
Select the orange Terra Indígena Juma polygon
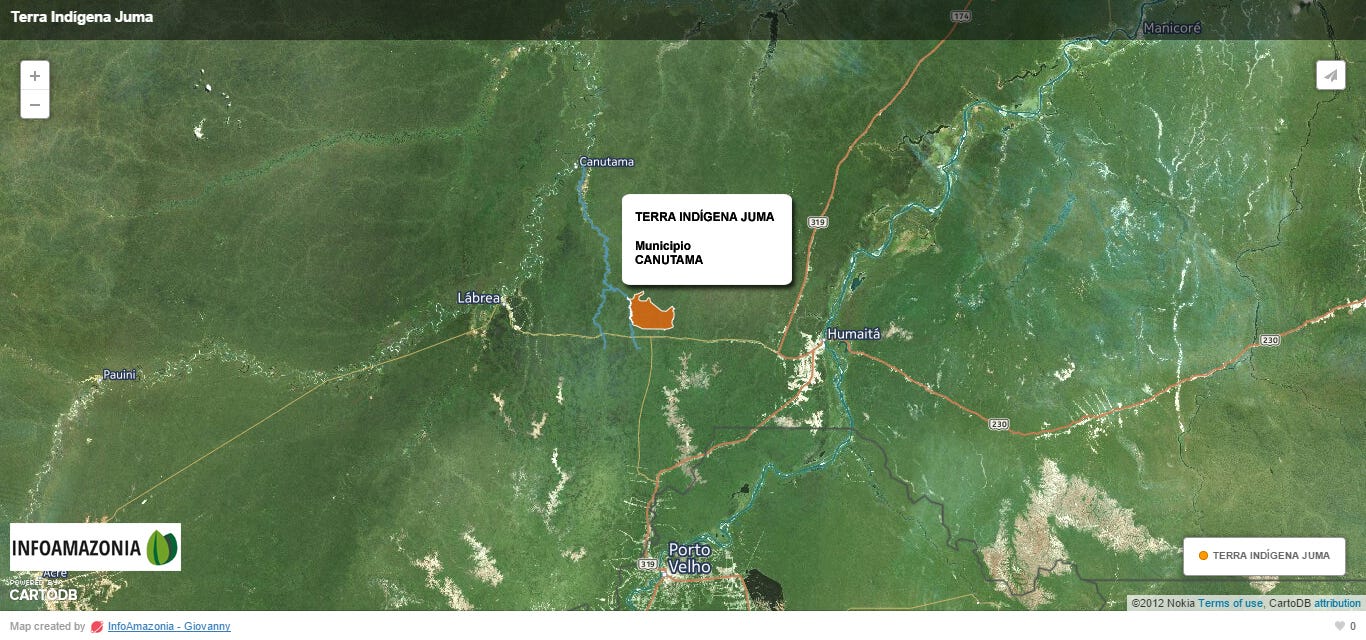[652, 313]
